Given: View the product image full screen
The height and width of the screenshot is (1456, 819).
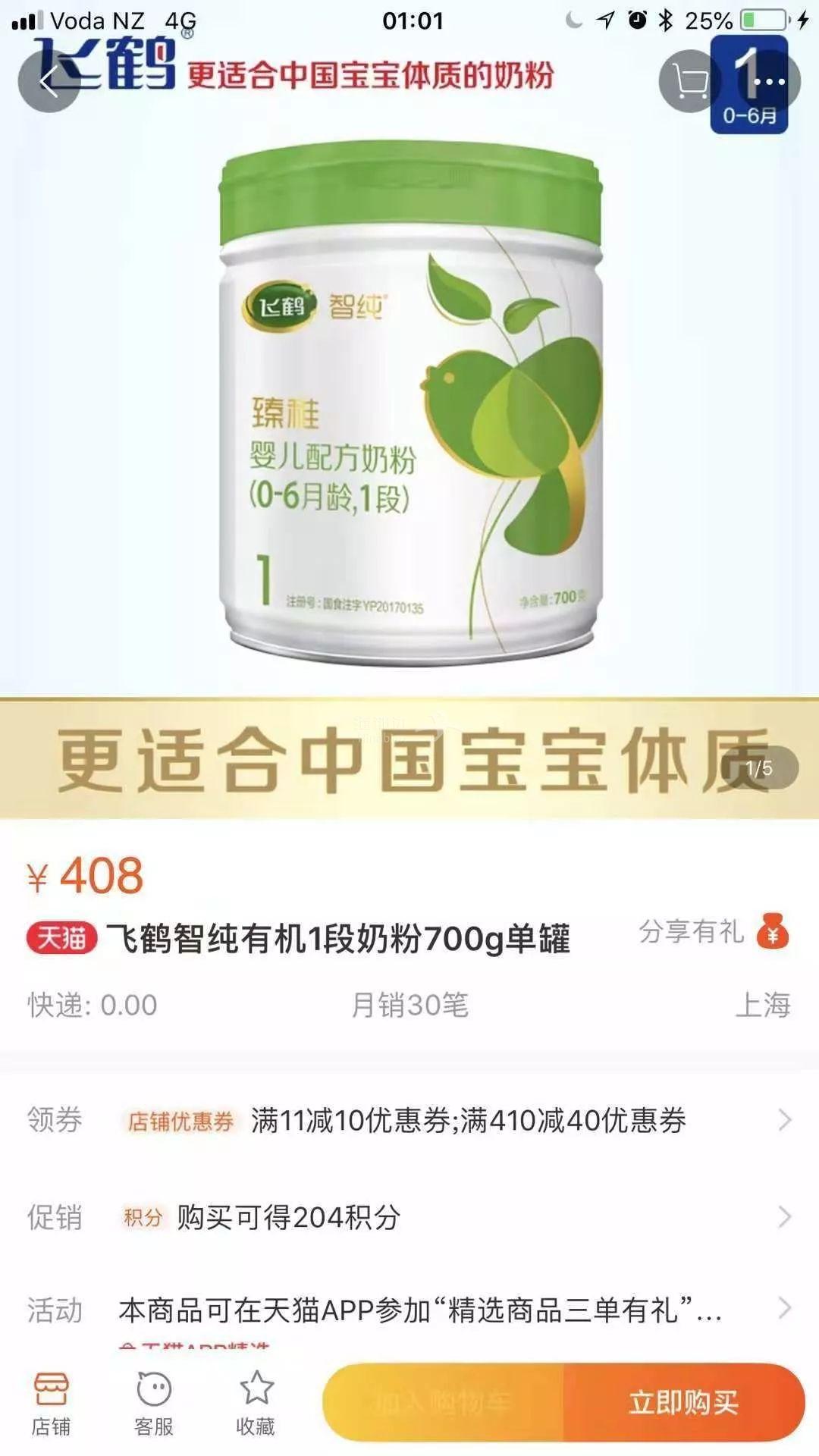Looking at the screenshot, I should tap(409, 409).
